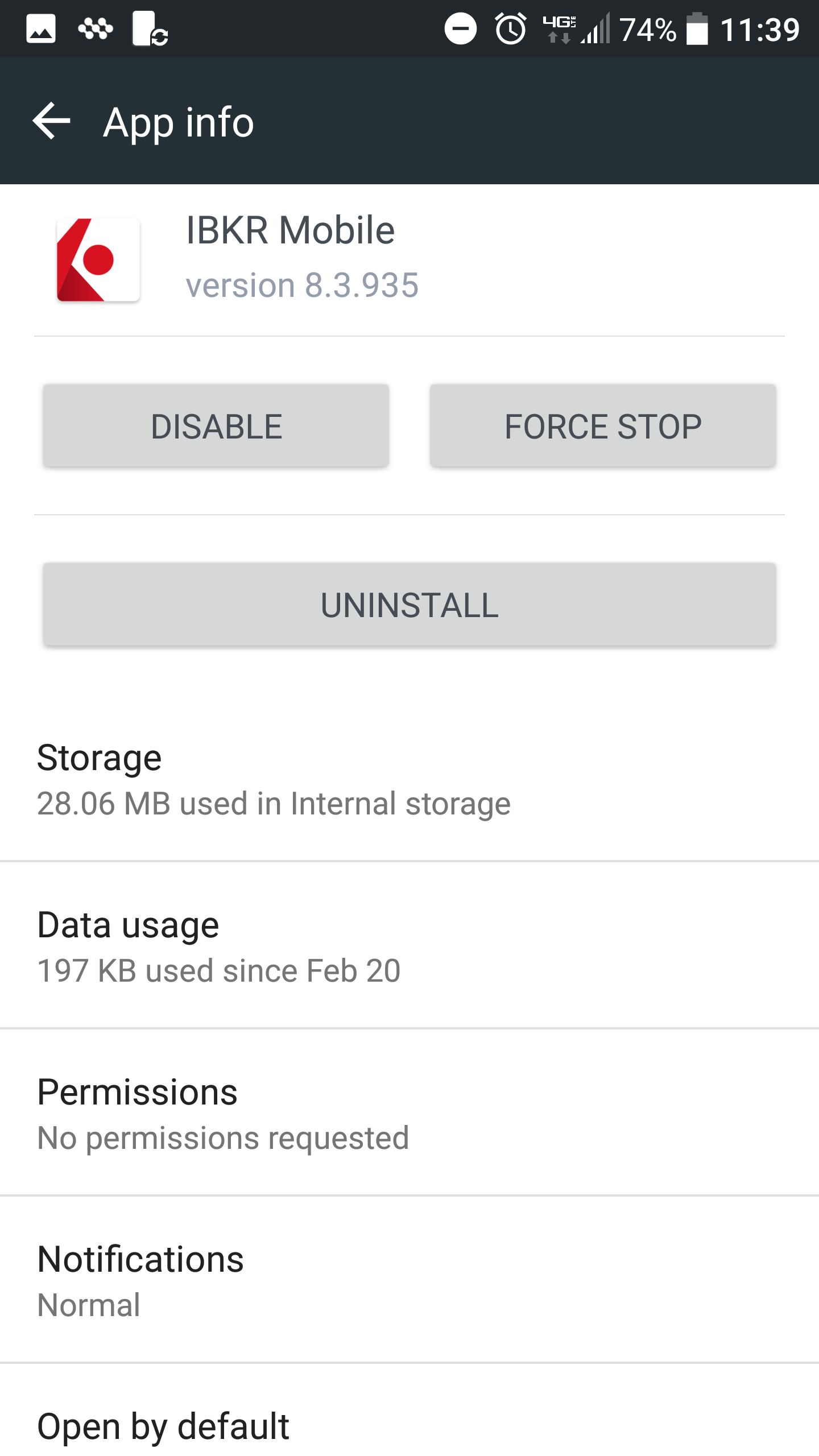Viewport: 819px width, 1456px height.
Task: Open the Permissions settings
Action: [409, 1112]
